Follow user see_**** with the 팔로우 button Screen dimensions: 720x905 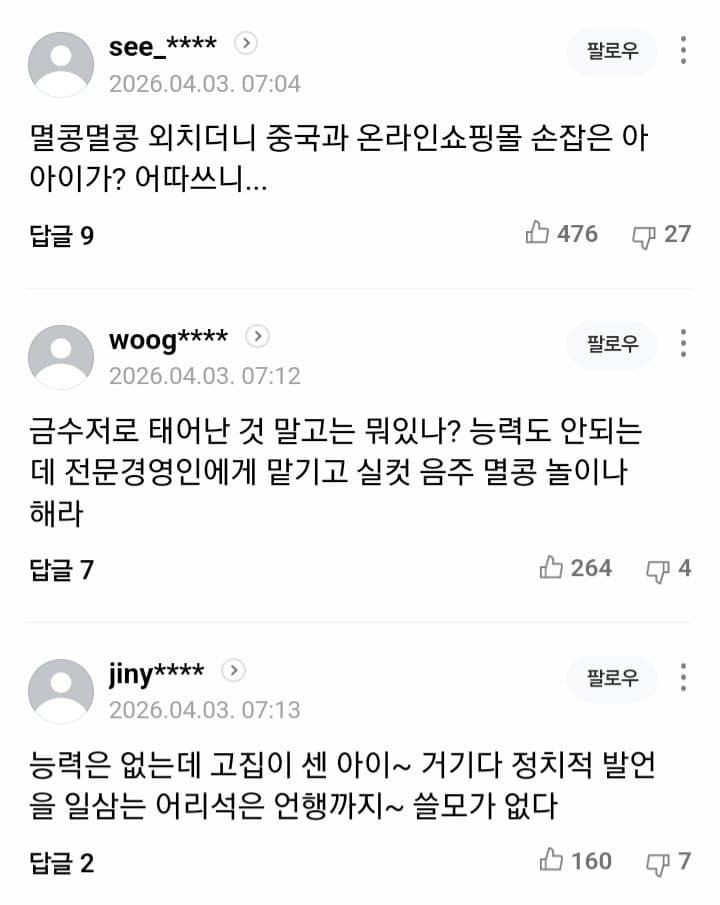point(612,52)
